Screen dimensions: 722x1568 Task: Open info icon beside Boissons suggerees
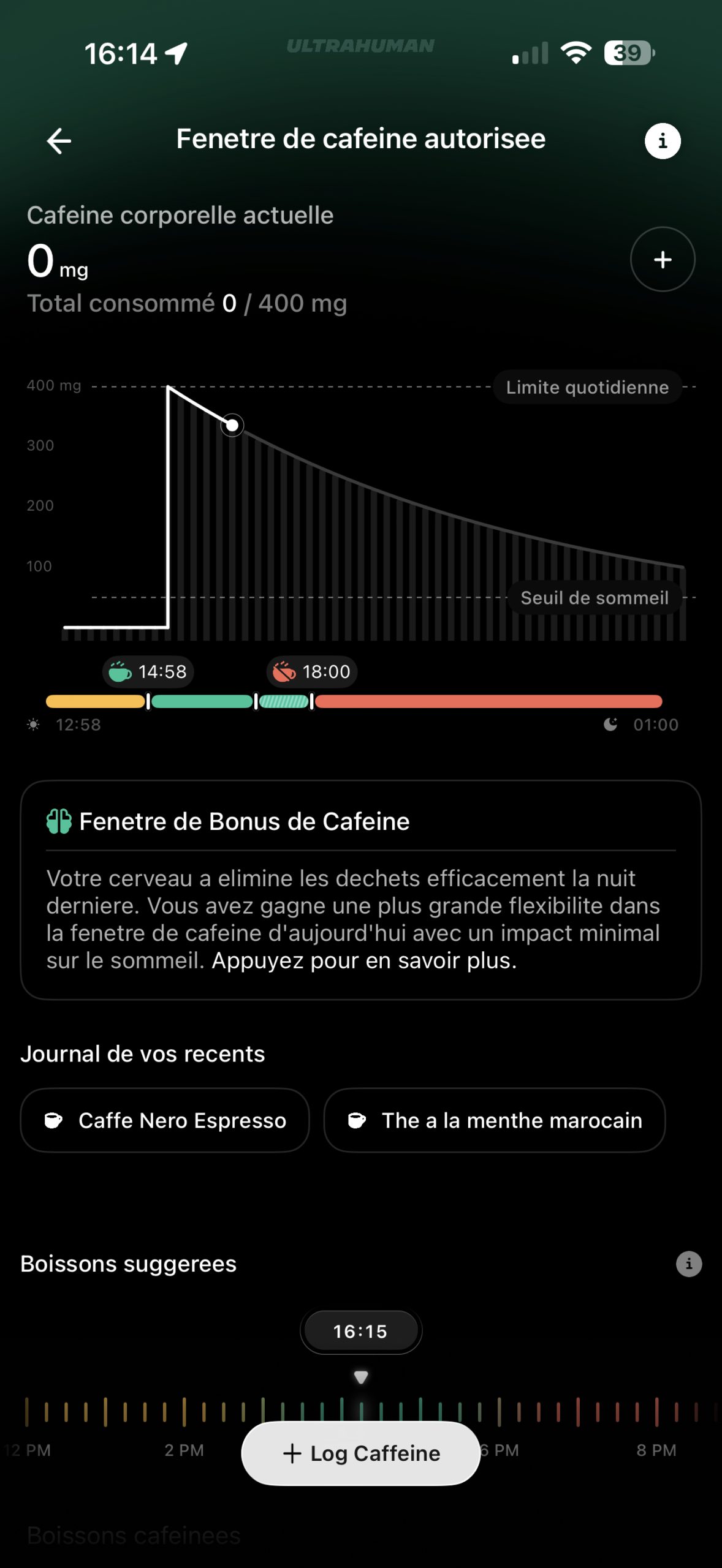pyautogui.click(x=688, y=1264)
